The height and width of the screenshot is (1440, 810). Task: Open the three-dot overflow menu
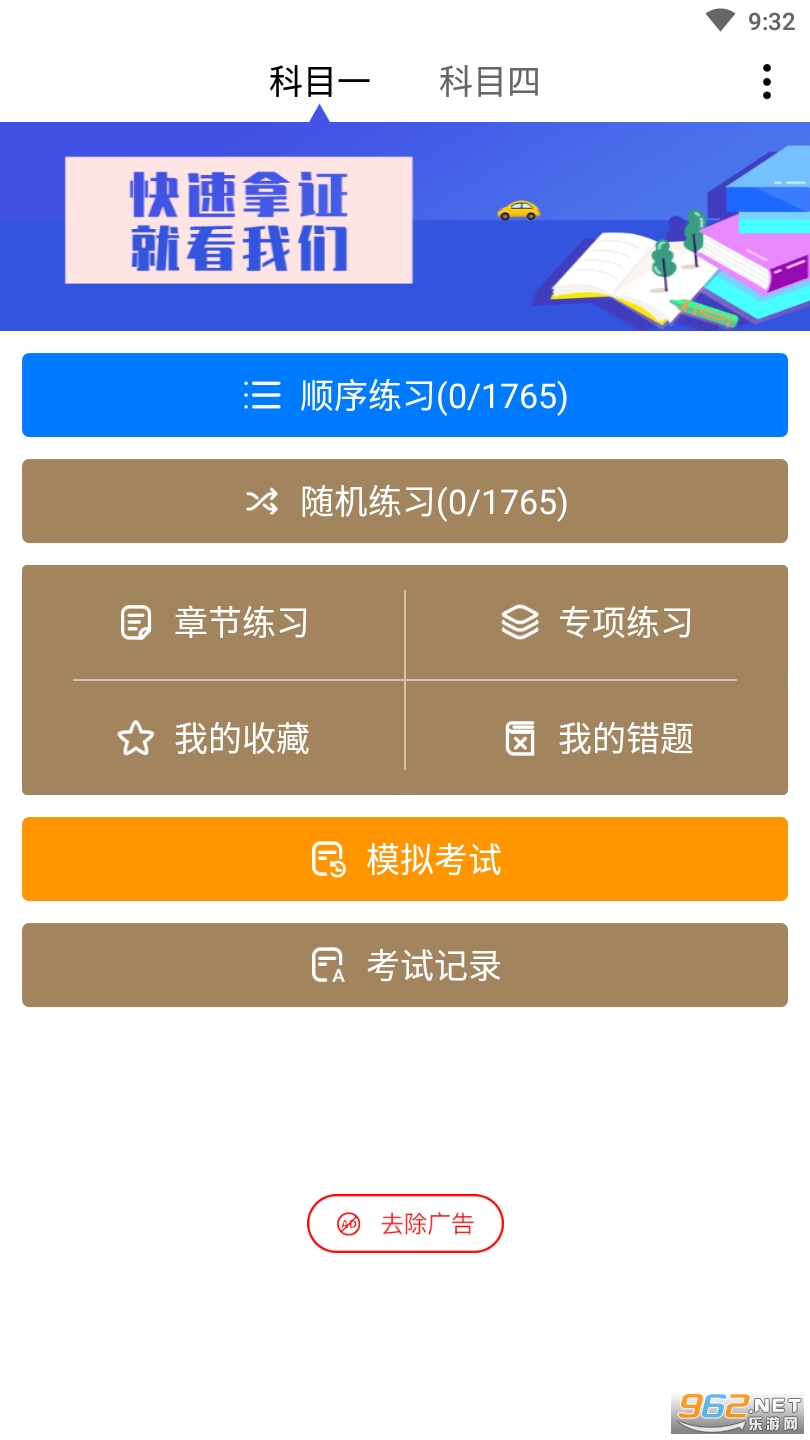[x=766, y=82]
